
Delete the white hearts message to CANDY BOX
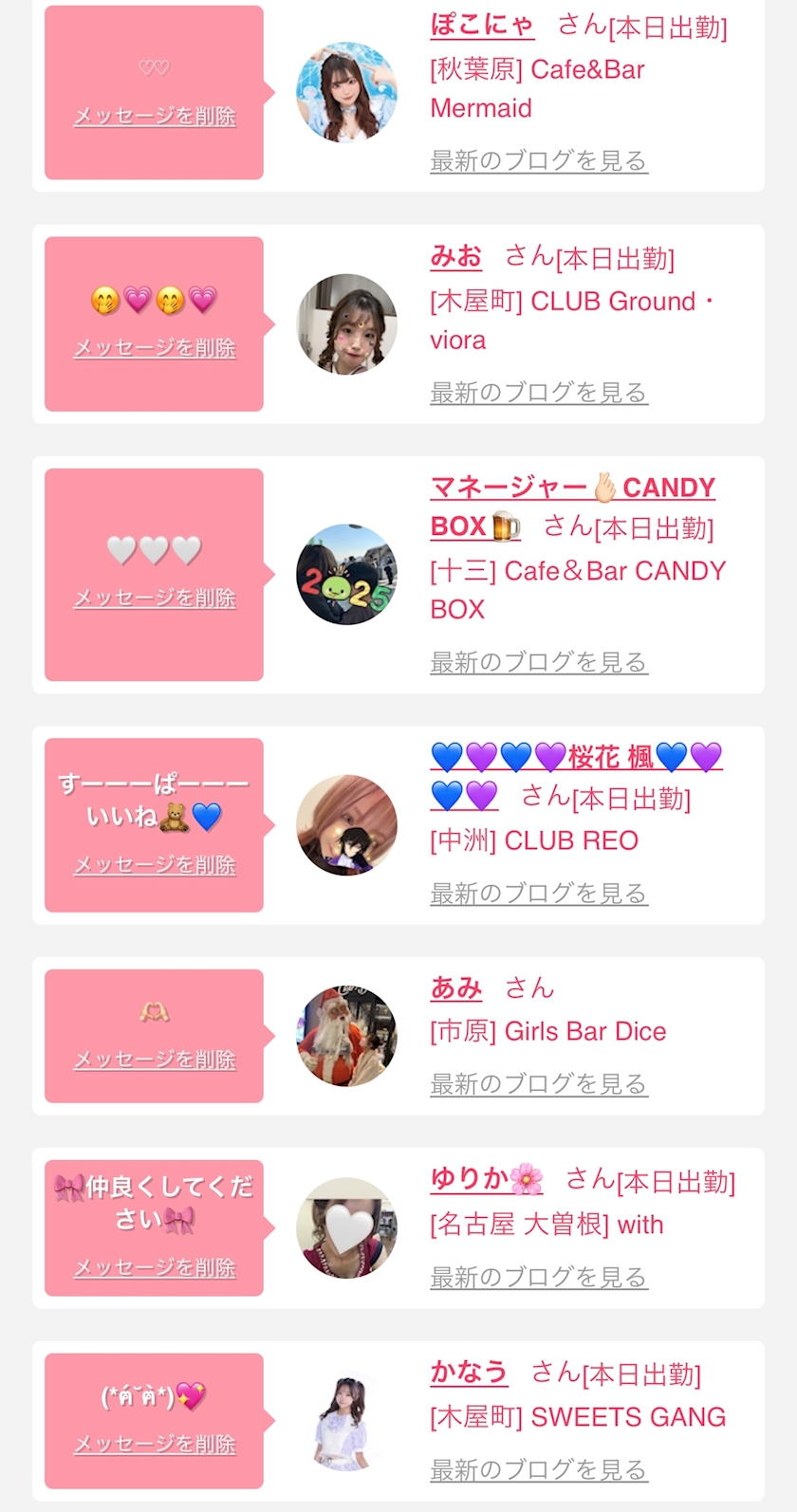[x=155, y=599]
